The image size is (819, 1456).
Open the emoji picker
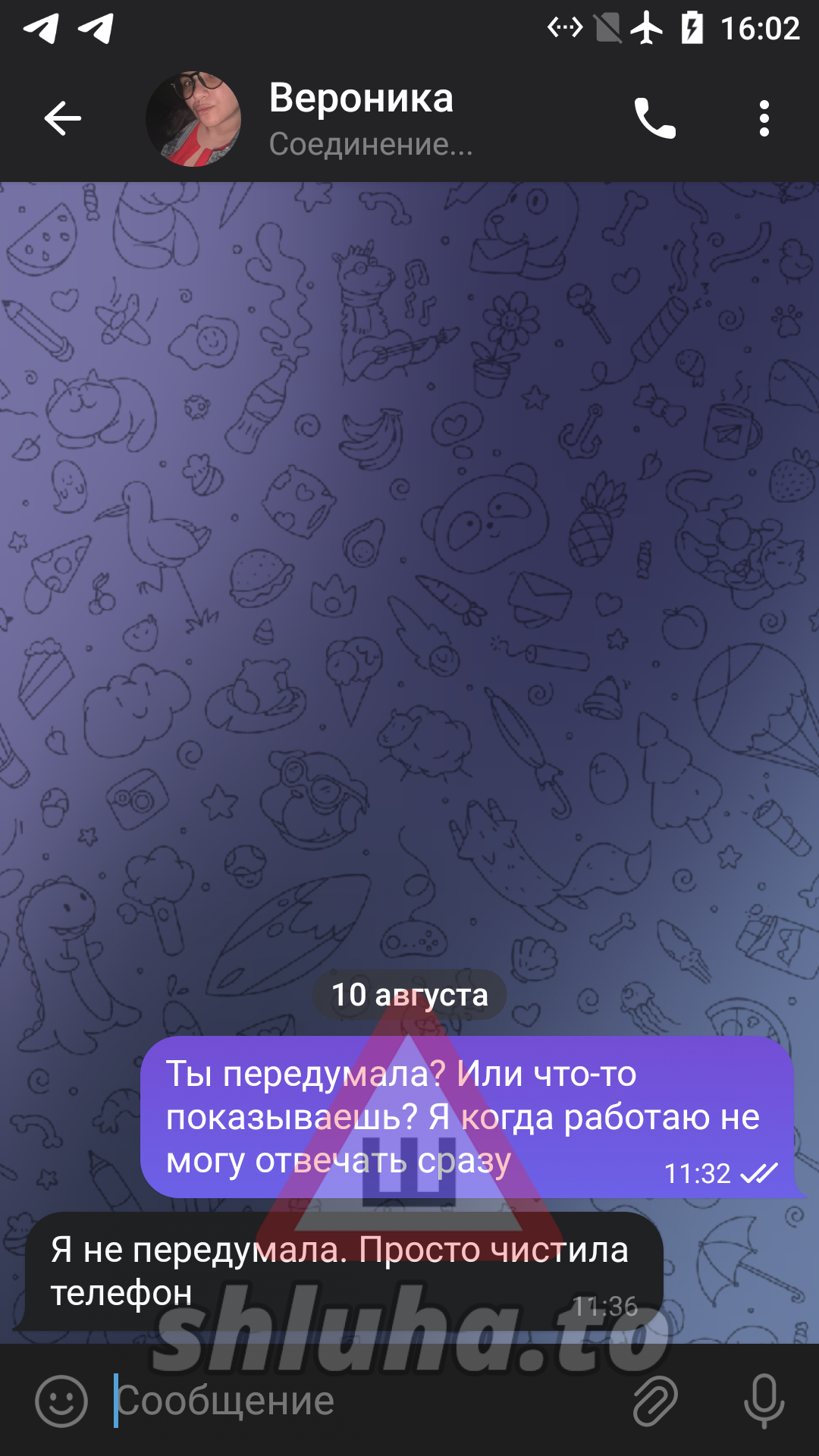pos(61,1401)
